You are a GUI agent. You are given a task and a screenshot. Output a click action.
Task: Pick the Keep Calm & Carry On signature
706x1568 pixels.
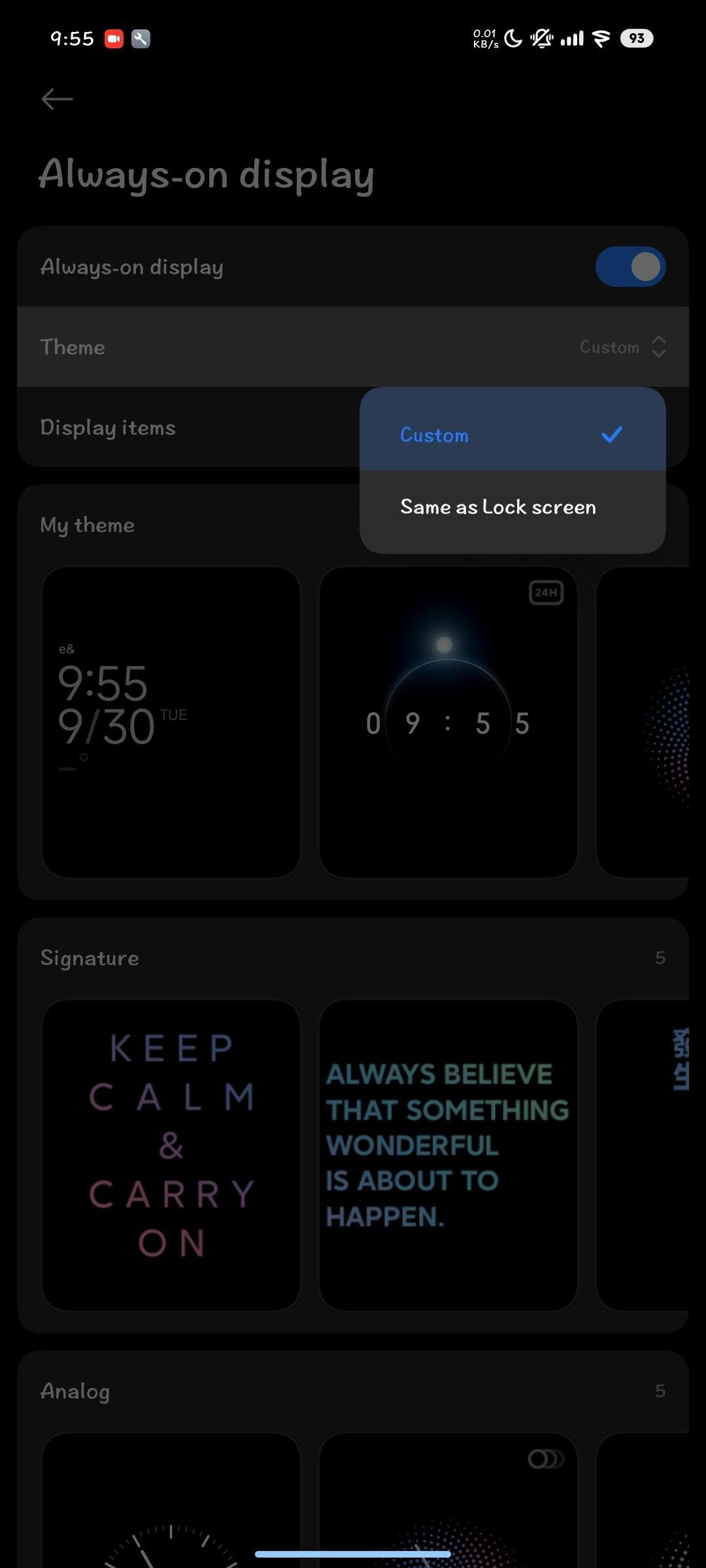coord(171,1154)
